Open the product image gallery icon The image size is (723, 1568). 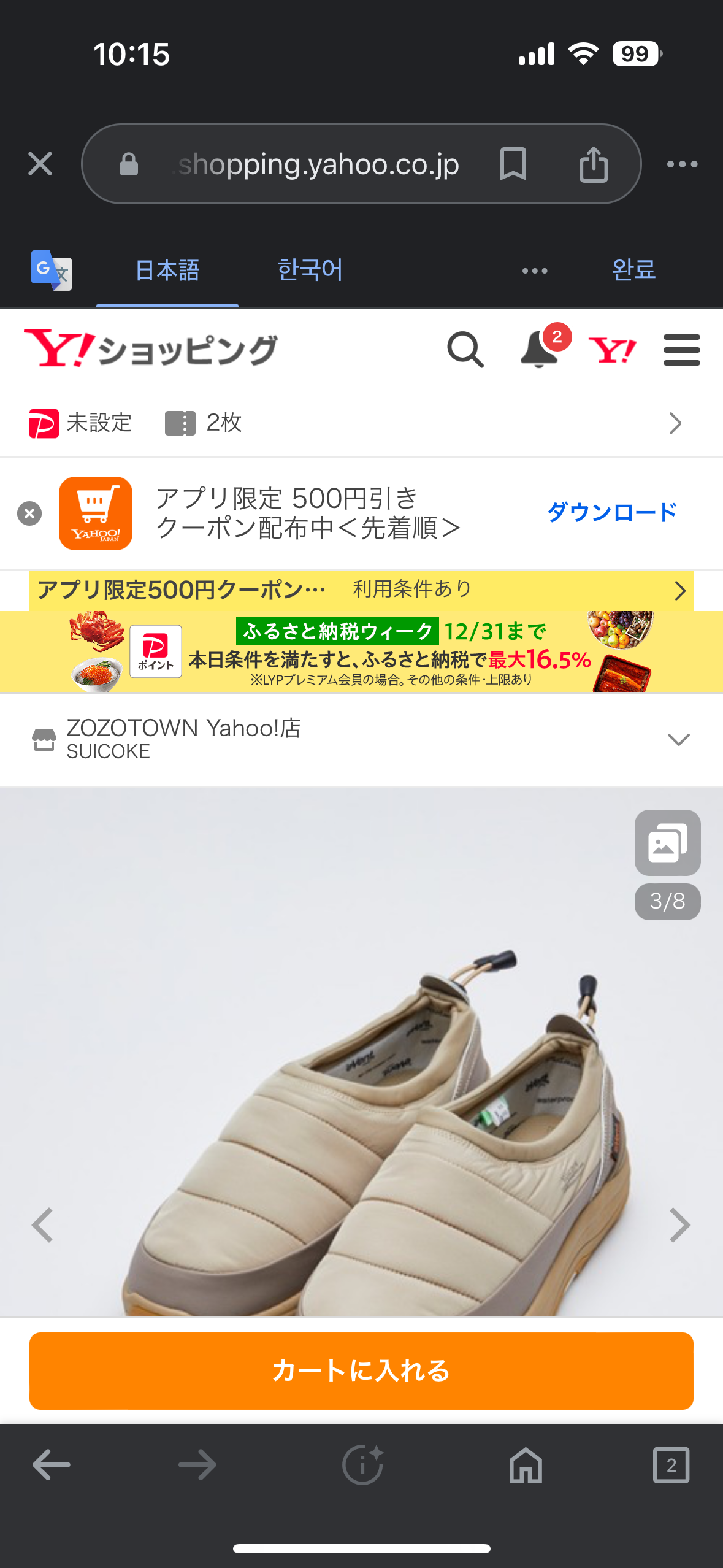coord(667,843)
